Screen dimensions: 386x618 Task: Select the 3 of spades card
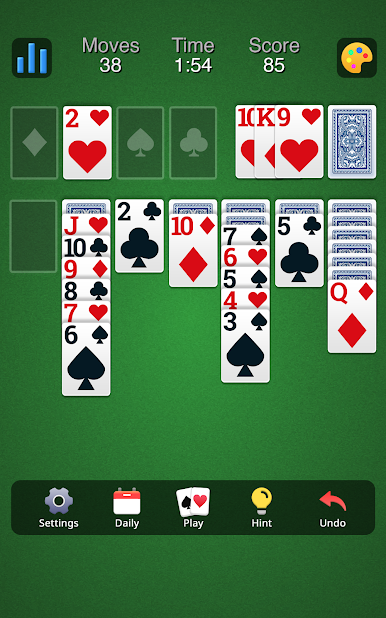click(x=246, y=346)
